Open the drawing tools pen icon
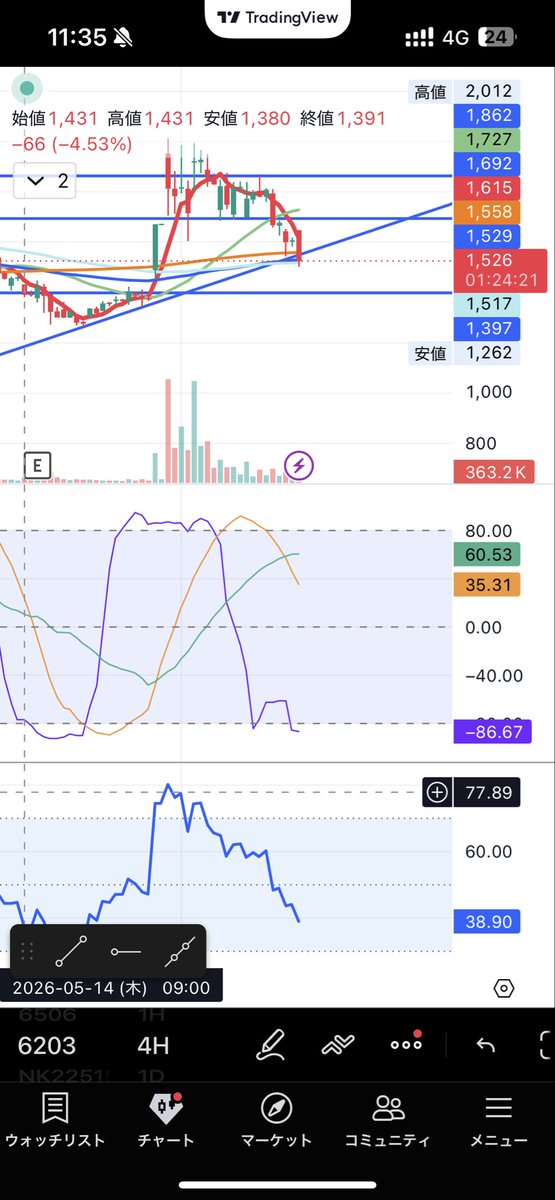The height and width of the screenshot is (1200, 555). 271,1045
